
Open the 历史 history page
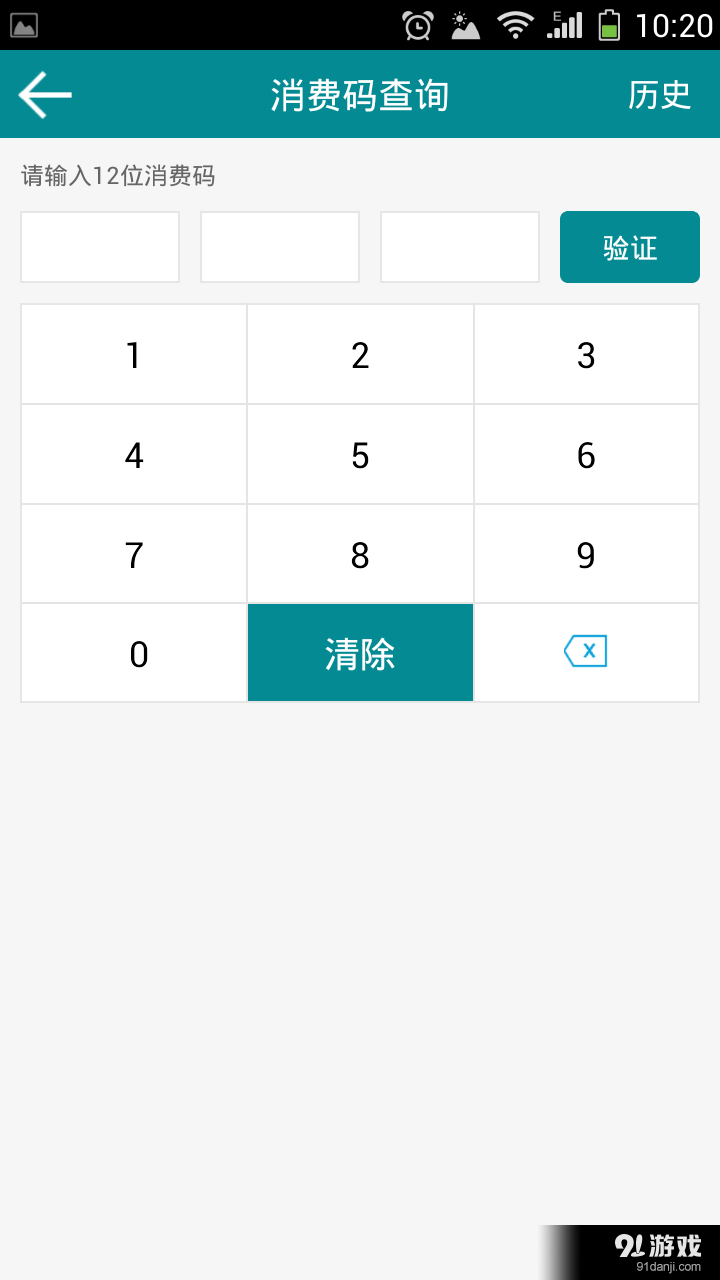660,94
